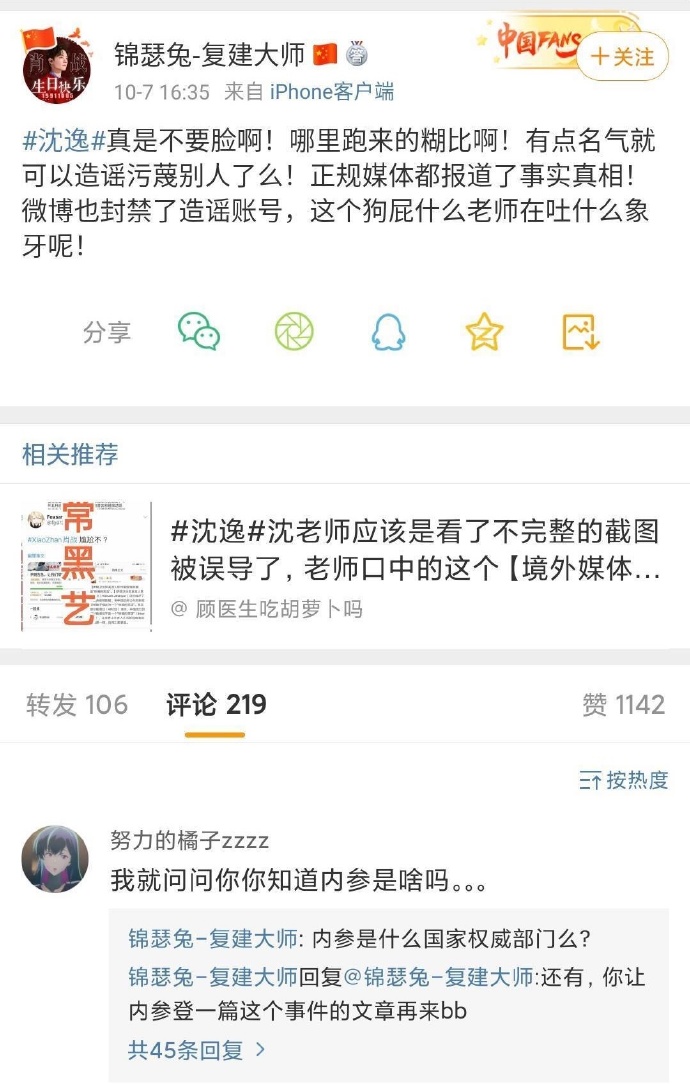
Task: Share the post to WeChat Moments
Action: (x=294, y=332)
